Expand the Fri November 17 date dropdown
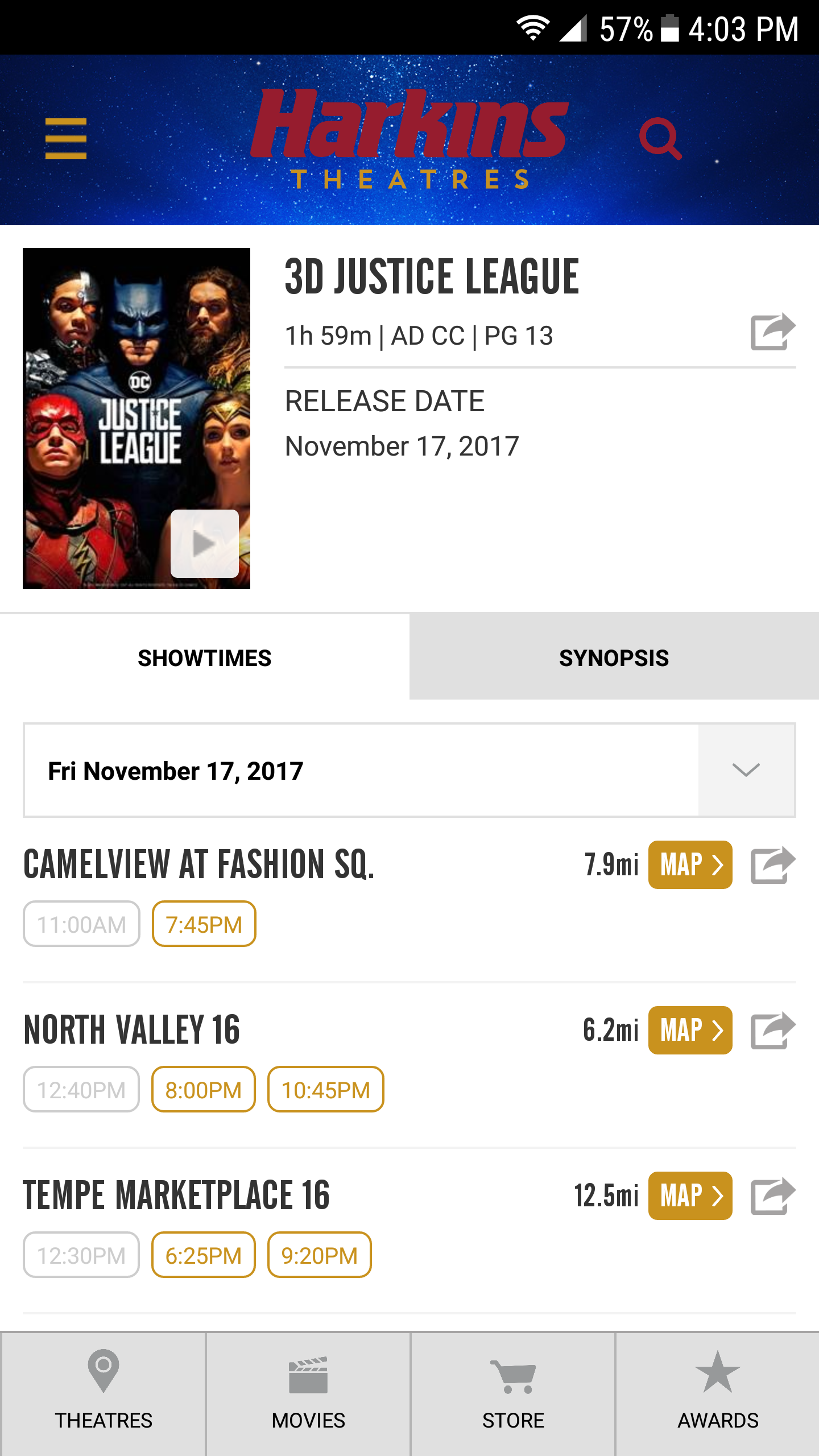 pyautogui.click(x=746, y=770)
